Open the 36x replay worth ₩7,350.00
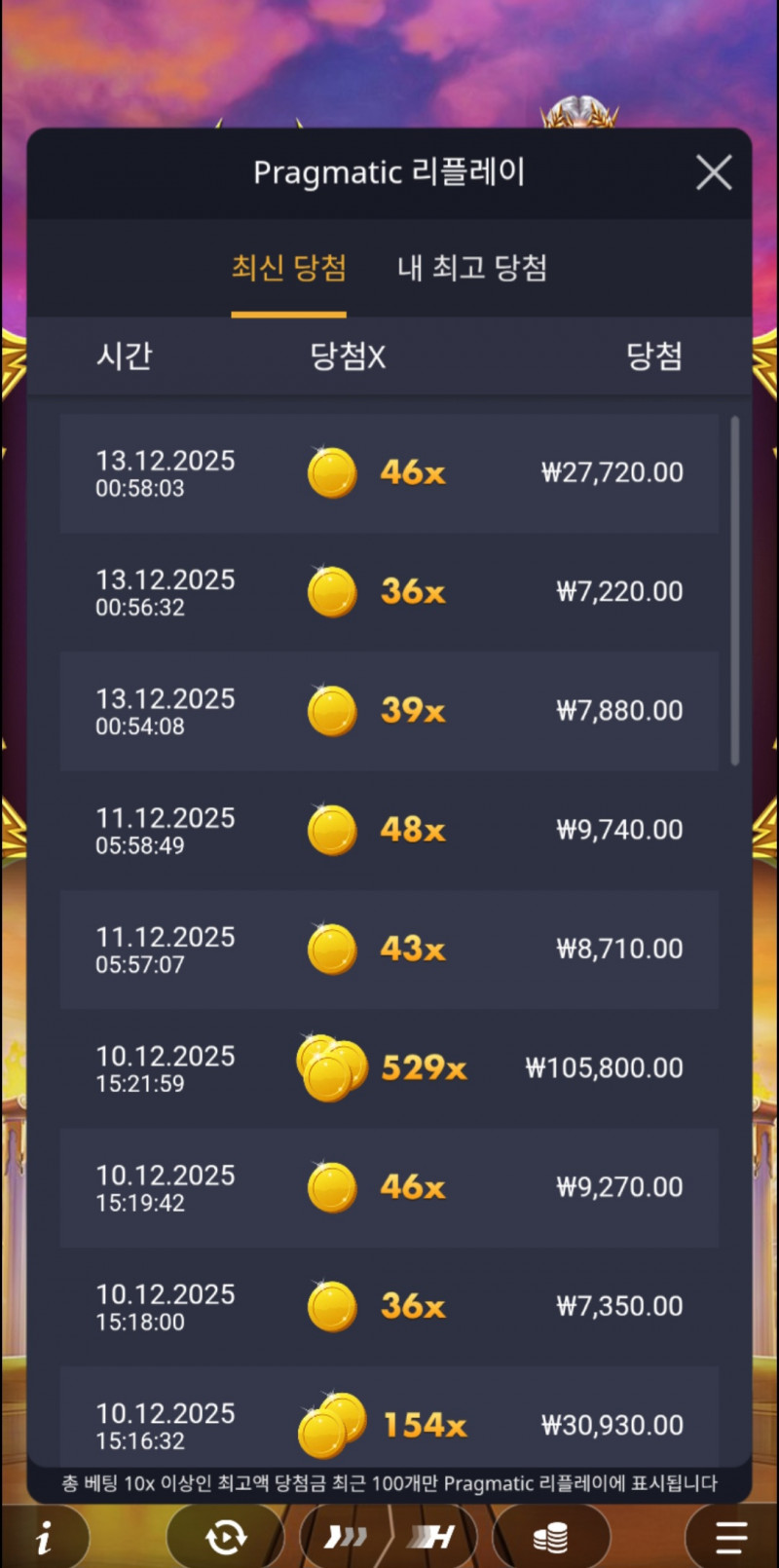This screenshot has height=1568, width=779. click(x=389, y=1307)
